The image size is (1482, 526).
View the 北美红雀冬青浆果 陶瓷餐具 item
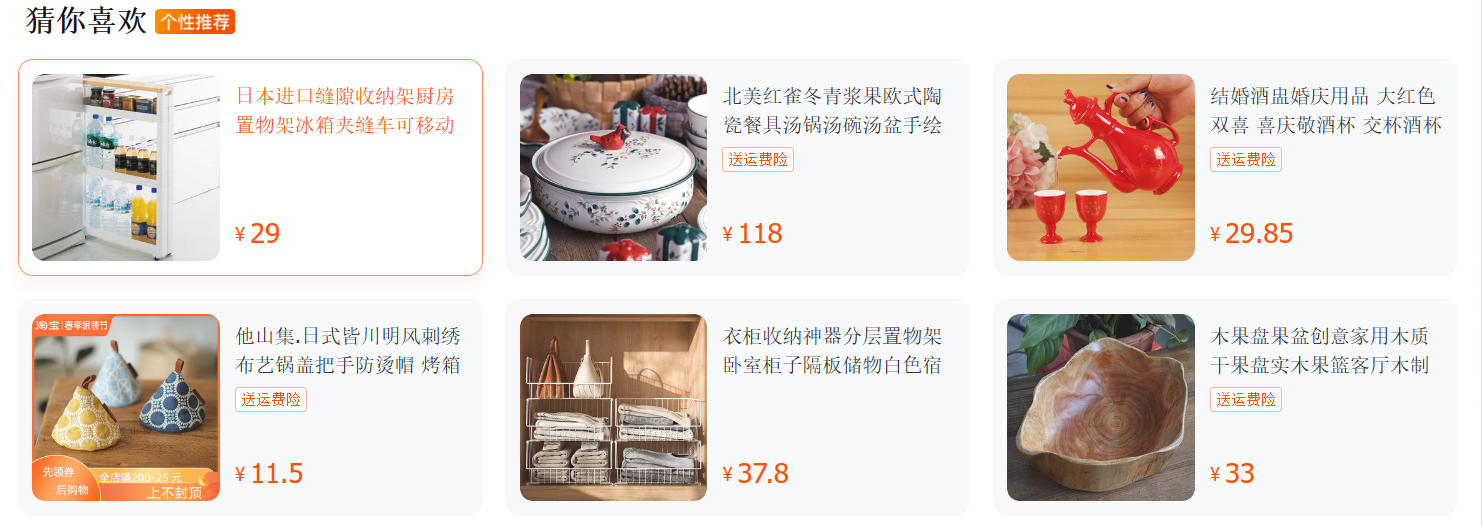pyautogui.click(x=832, y=111)
